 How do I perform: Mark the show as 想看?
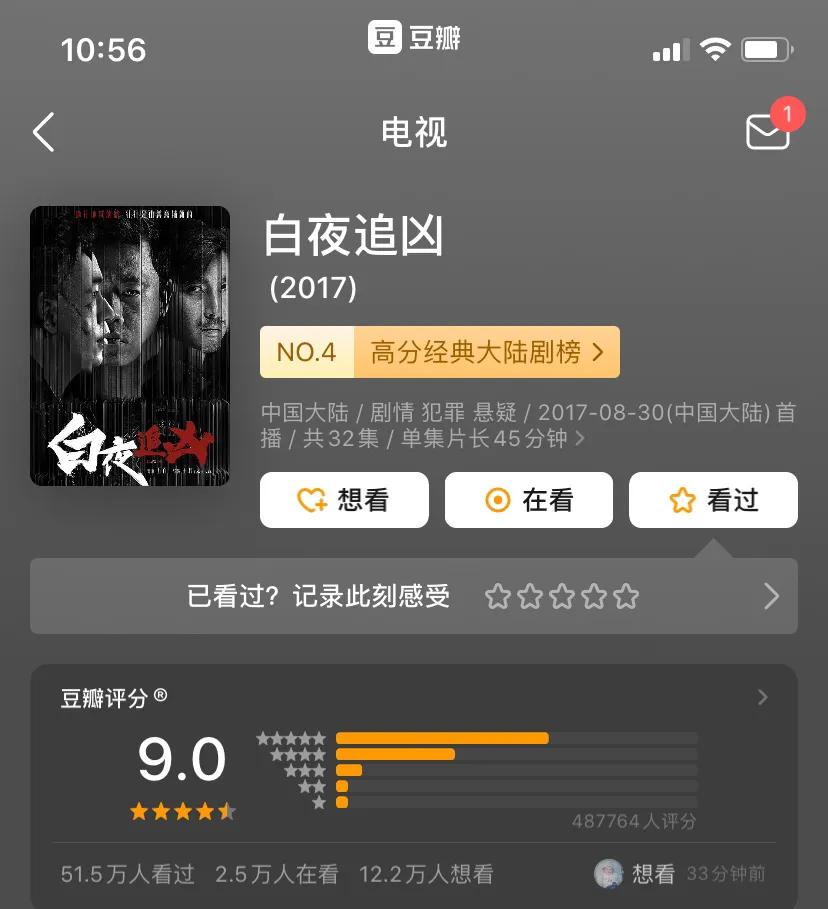click(x=344, y=500)
